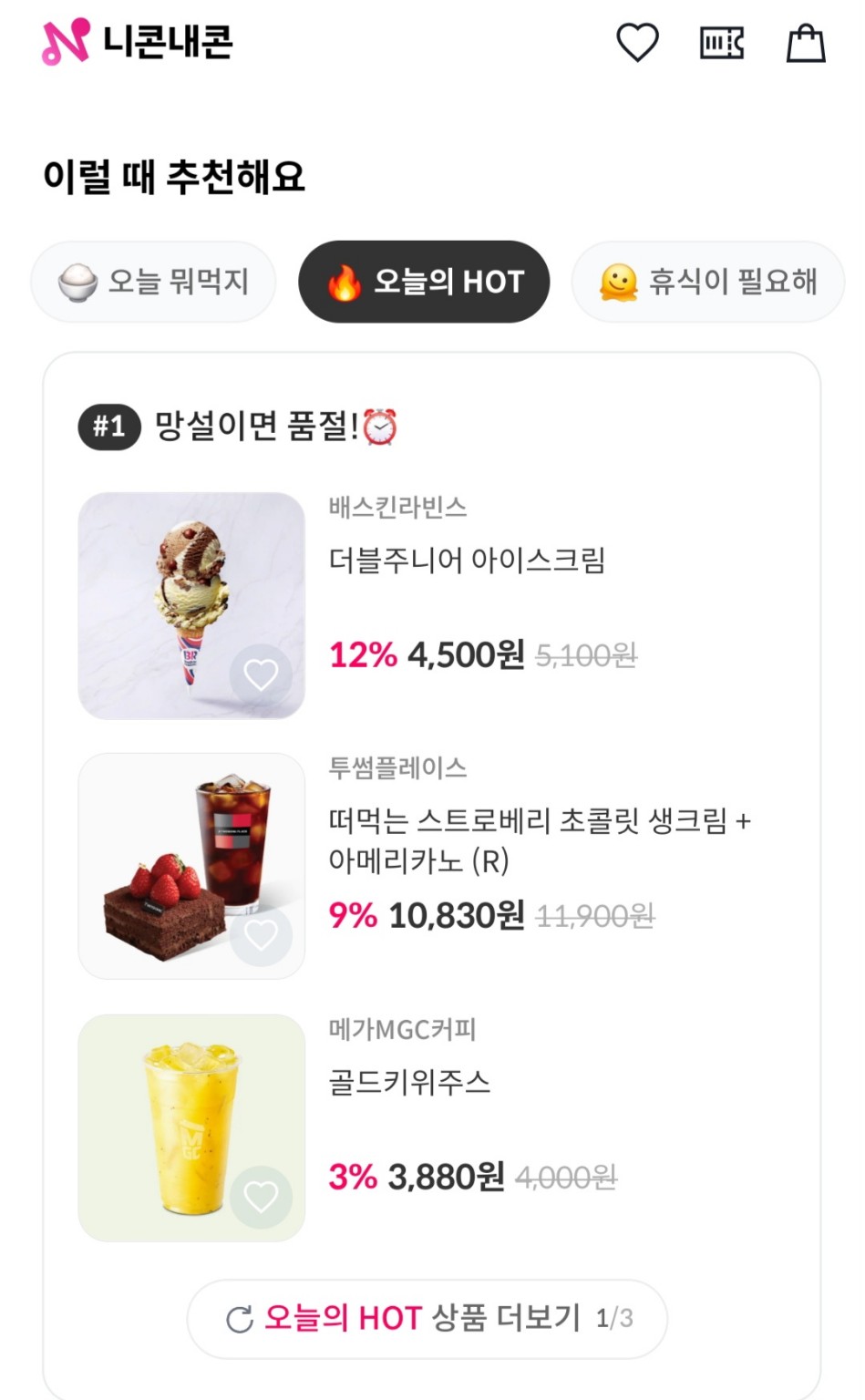Heart the 골드키위주스 item
This screenshot has width=865, height=1400.
tap(261, 1197)
